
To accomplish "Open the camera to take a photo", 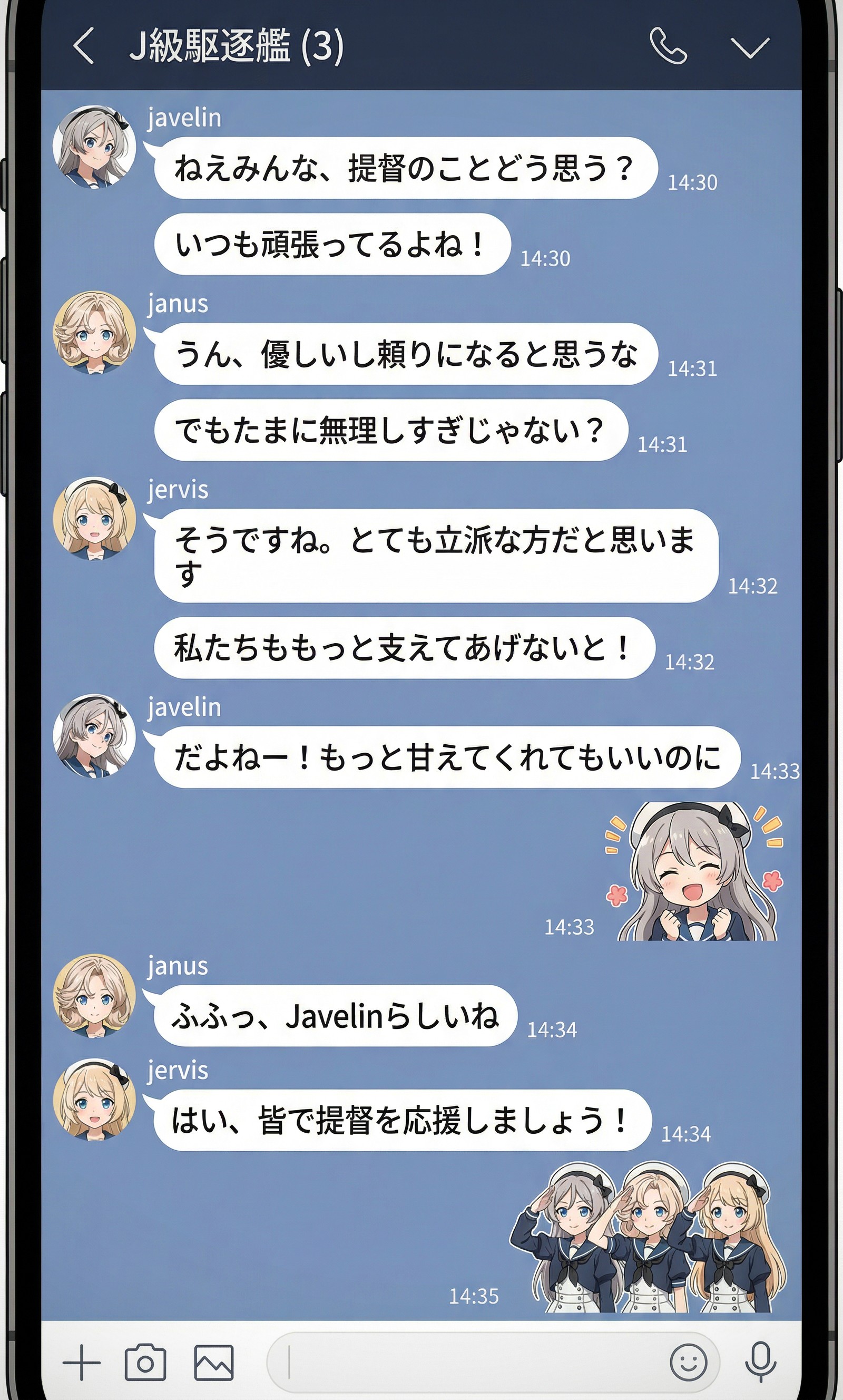I will 145,1362.
